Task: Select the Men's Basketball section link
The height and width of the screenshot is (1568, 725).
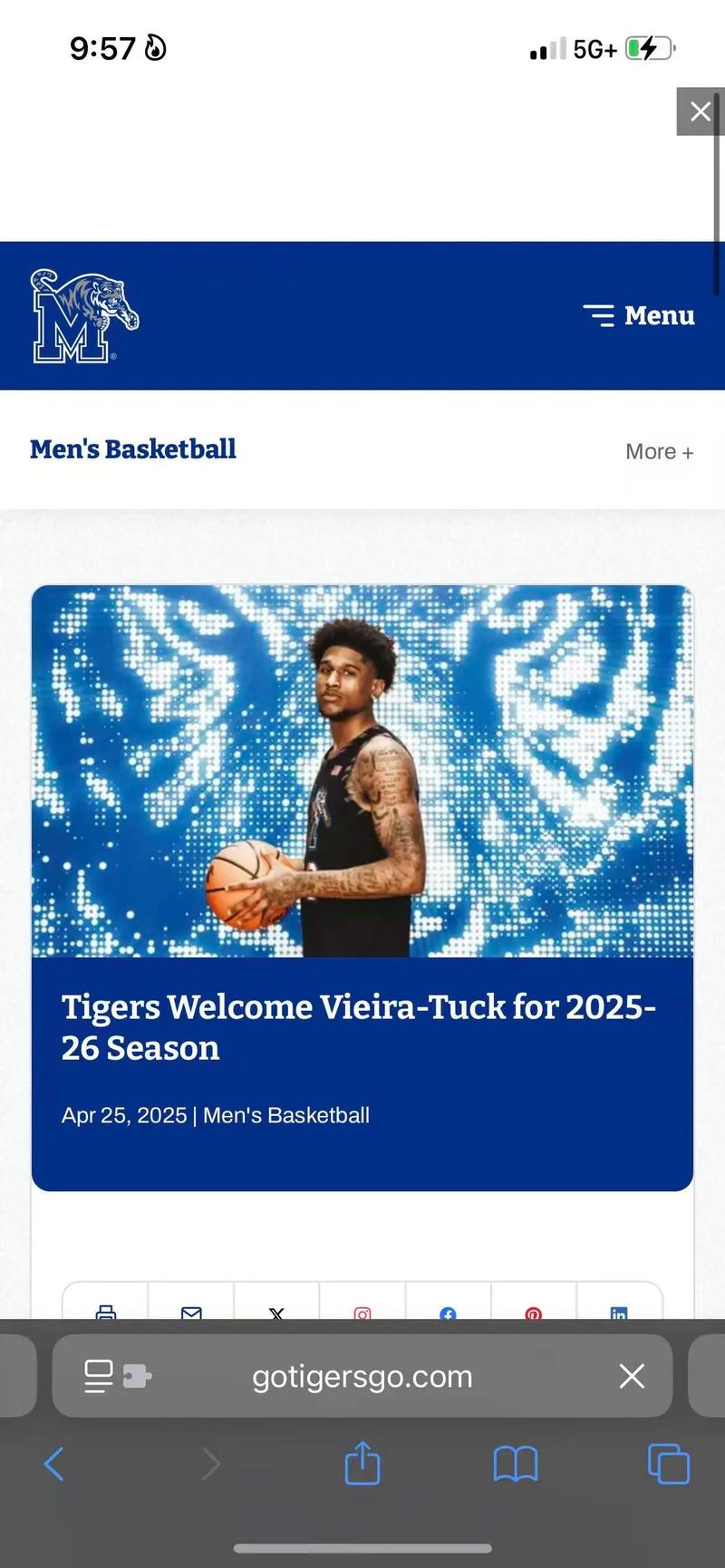Action: pos(132,449)
